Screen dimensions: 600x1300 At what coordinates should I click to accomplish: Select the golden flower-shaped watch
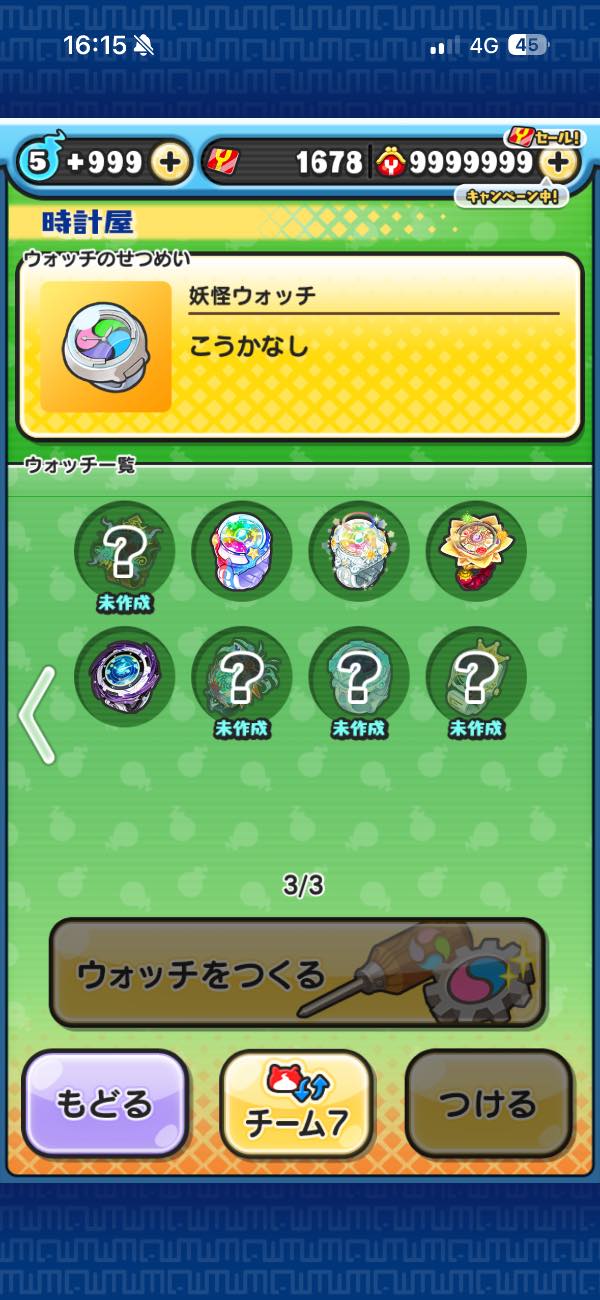point(476,550)
